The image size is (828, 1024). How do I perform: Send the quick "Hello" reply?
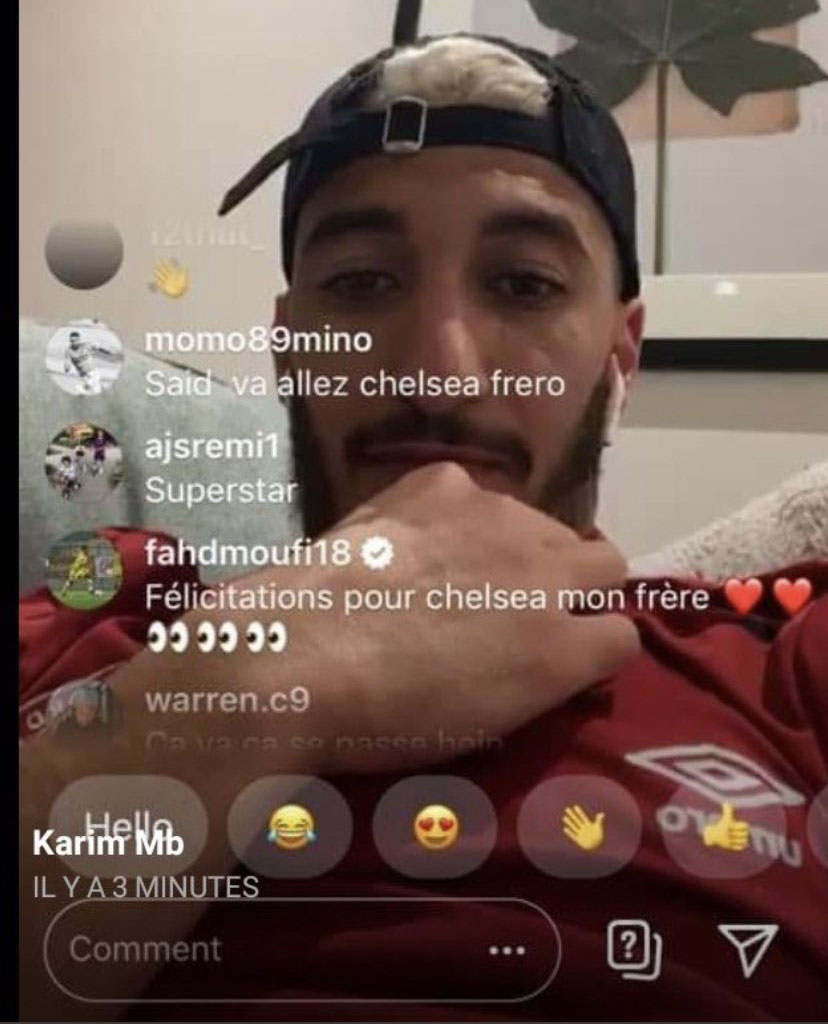tap(128, 826)
